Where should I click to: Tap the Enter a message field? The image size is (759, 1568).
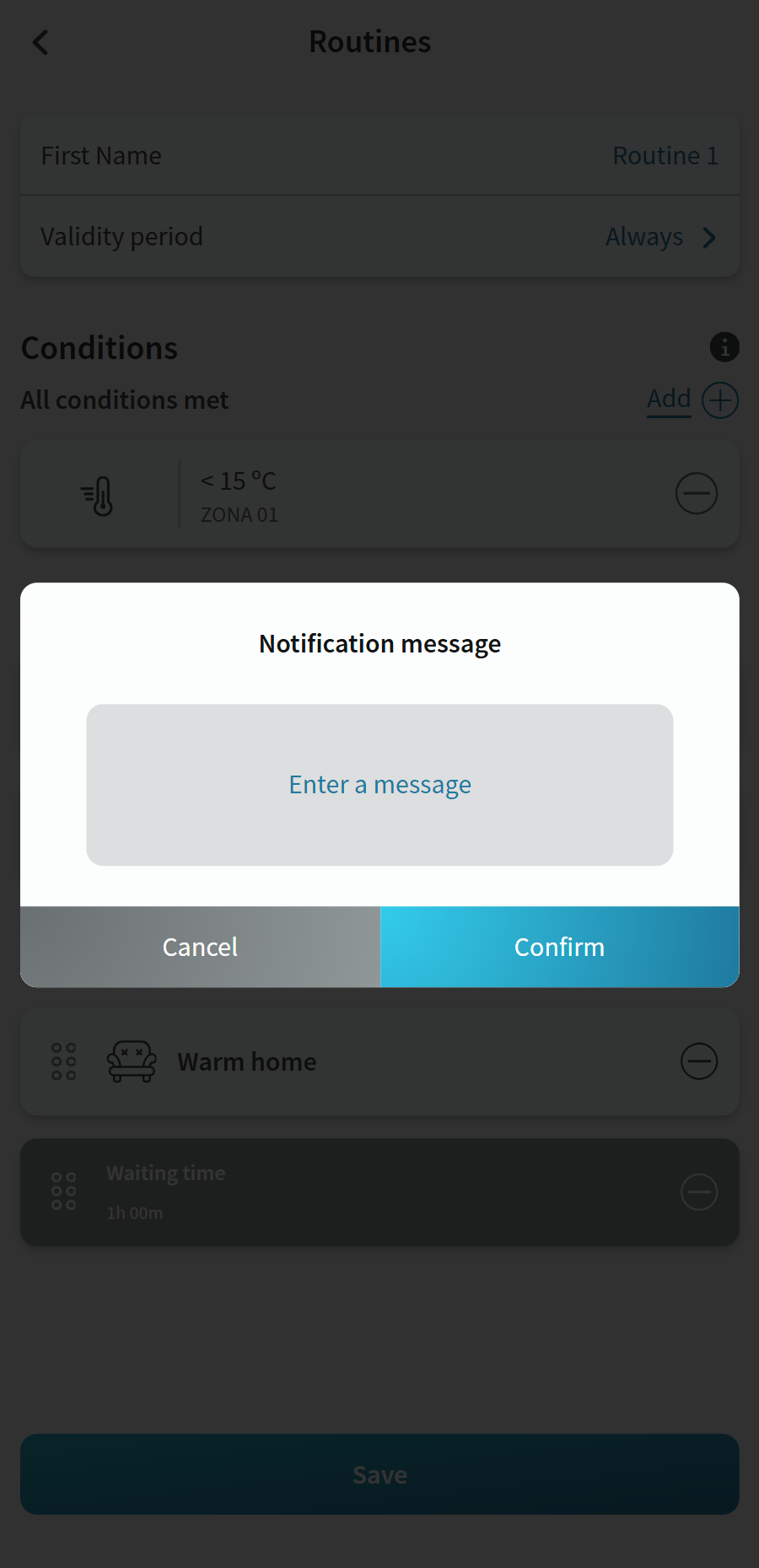coord(379,785)
